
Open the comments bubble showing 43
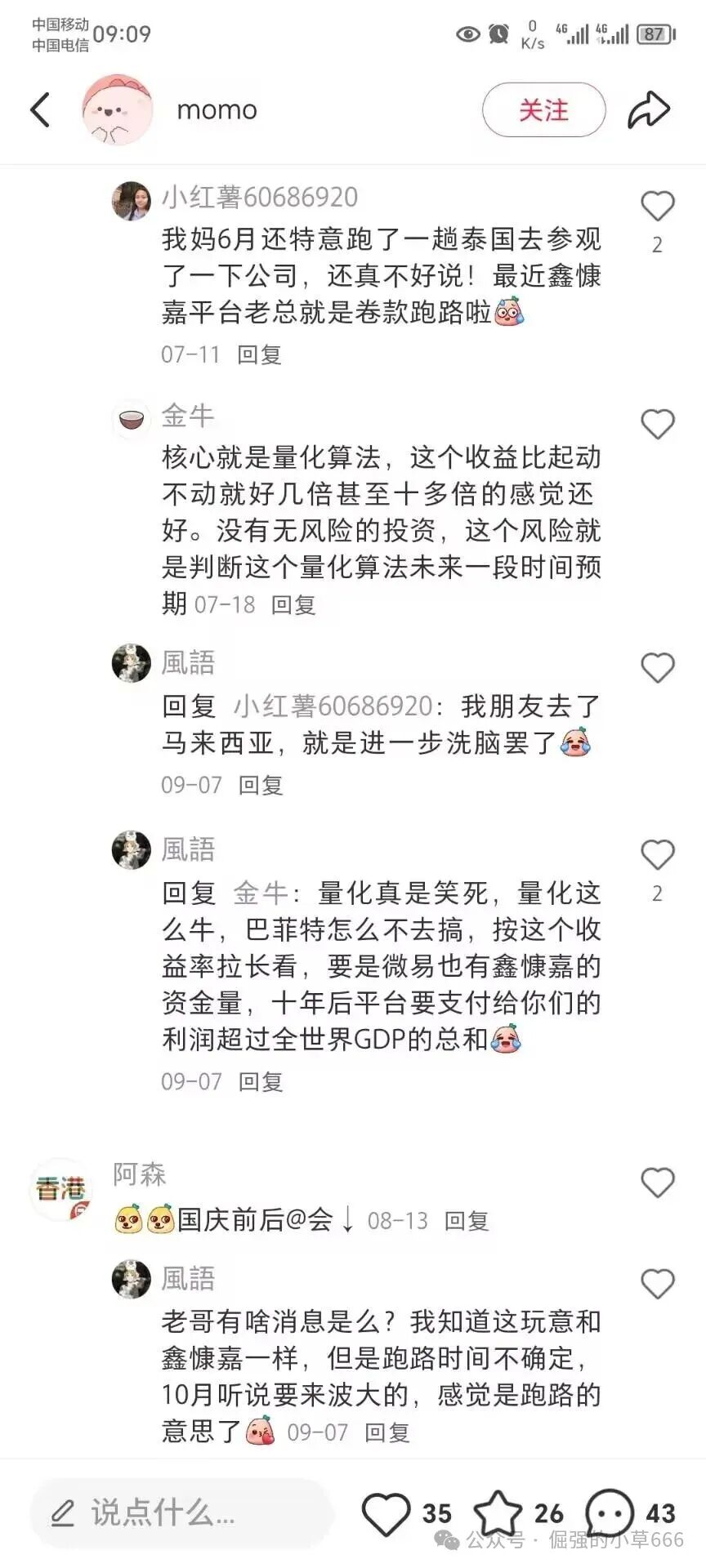610,1513
